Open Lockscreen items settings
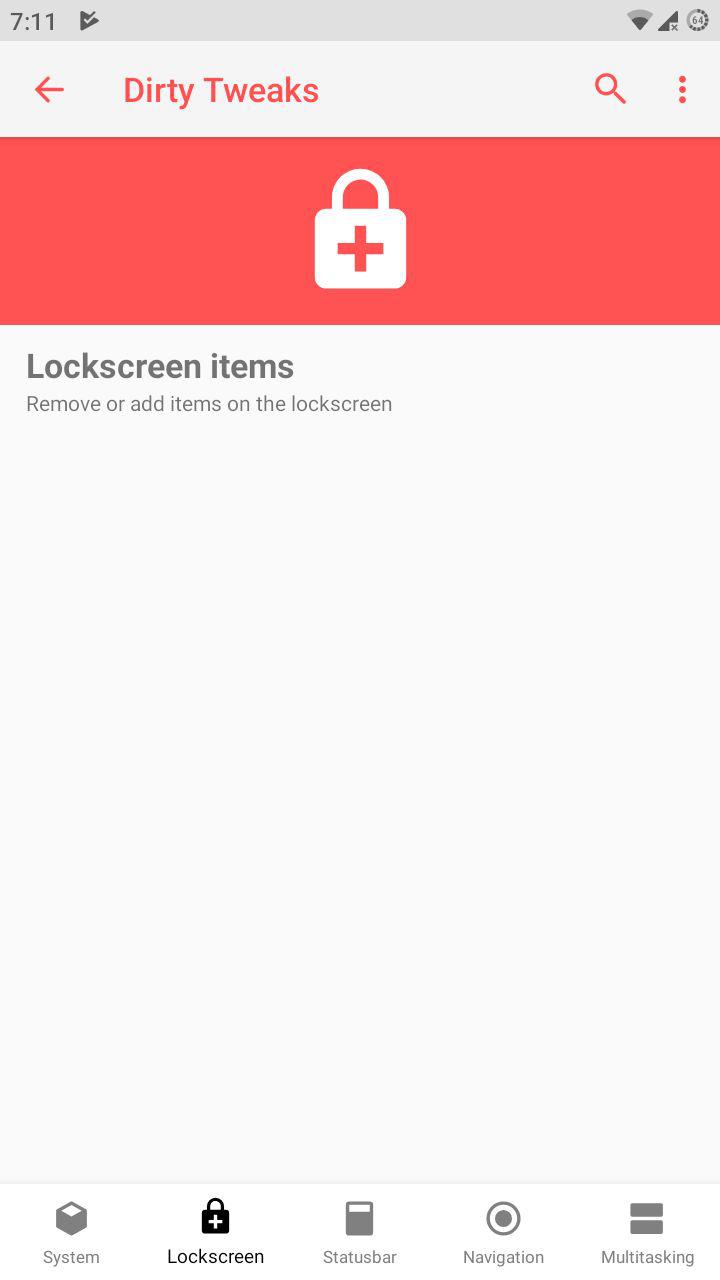 [360, 383]
